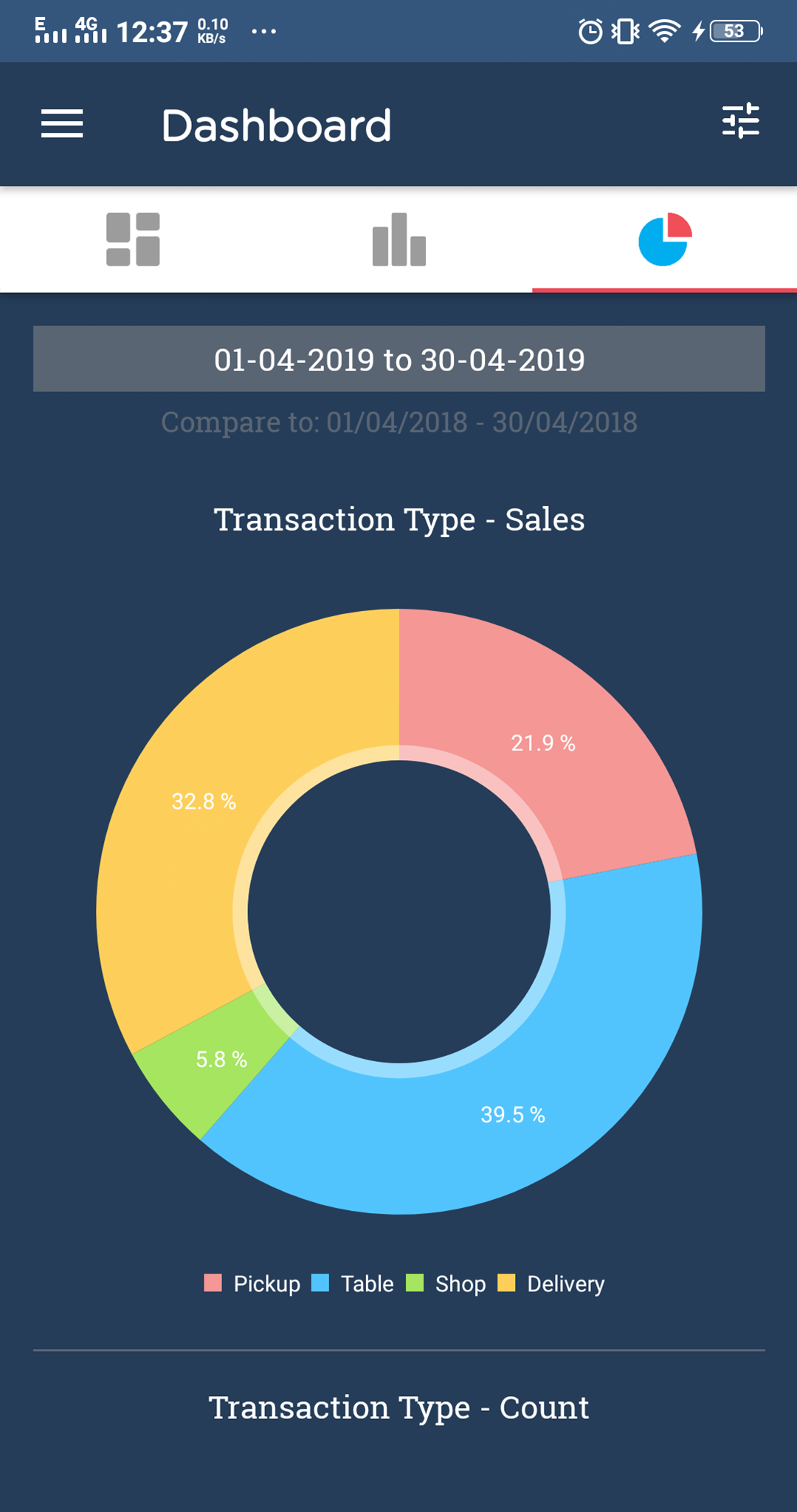Tap the Table legend entry
This screenshot has width=797, height=1512.
pos(352,1283)
